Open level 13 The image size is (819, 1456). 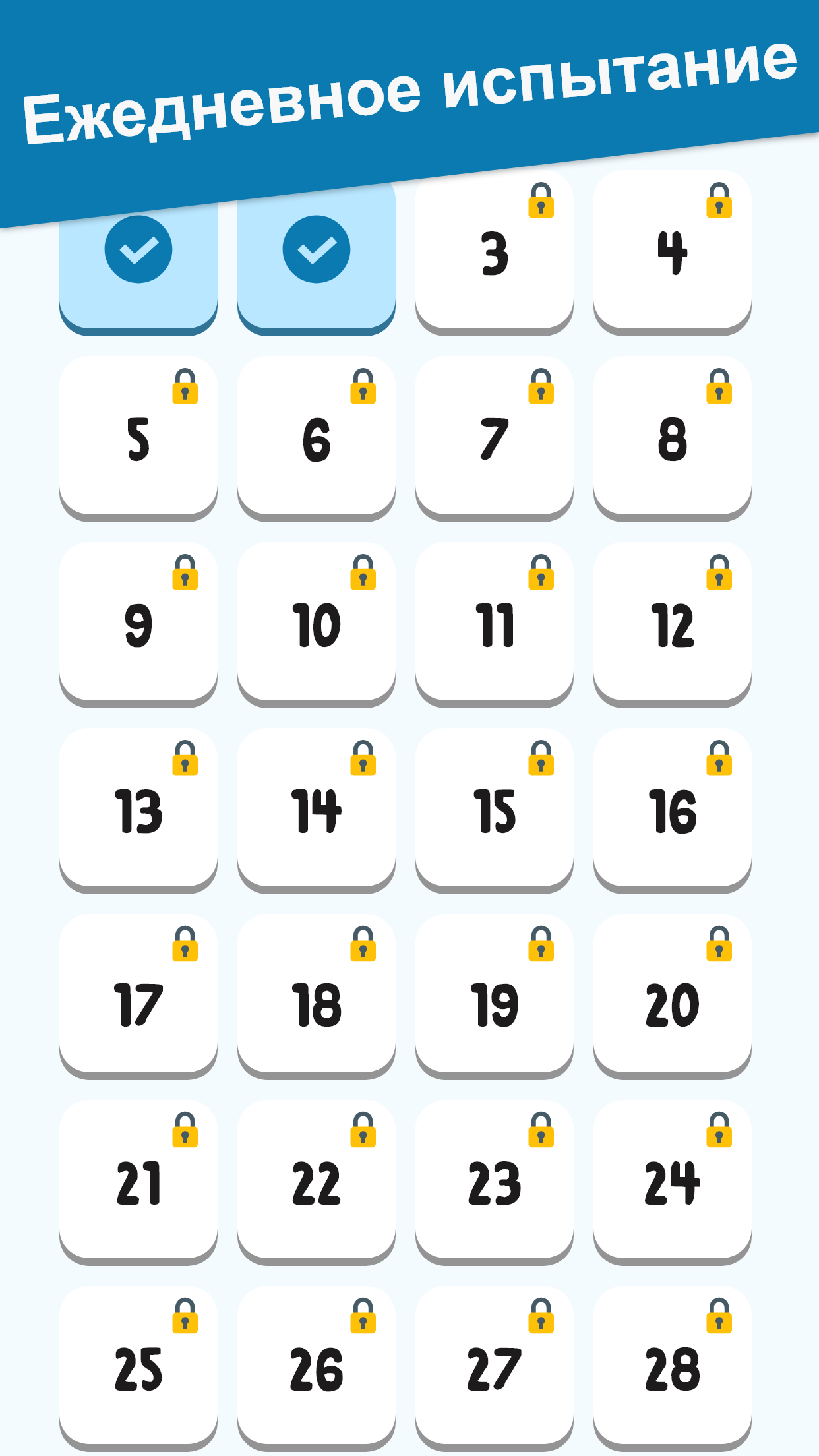tap(138, 811)
